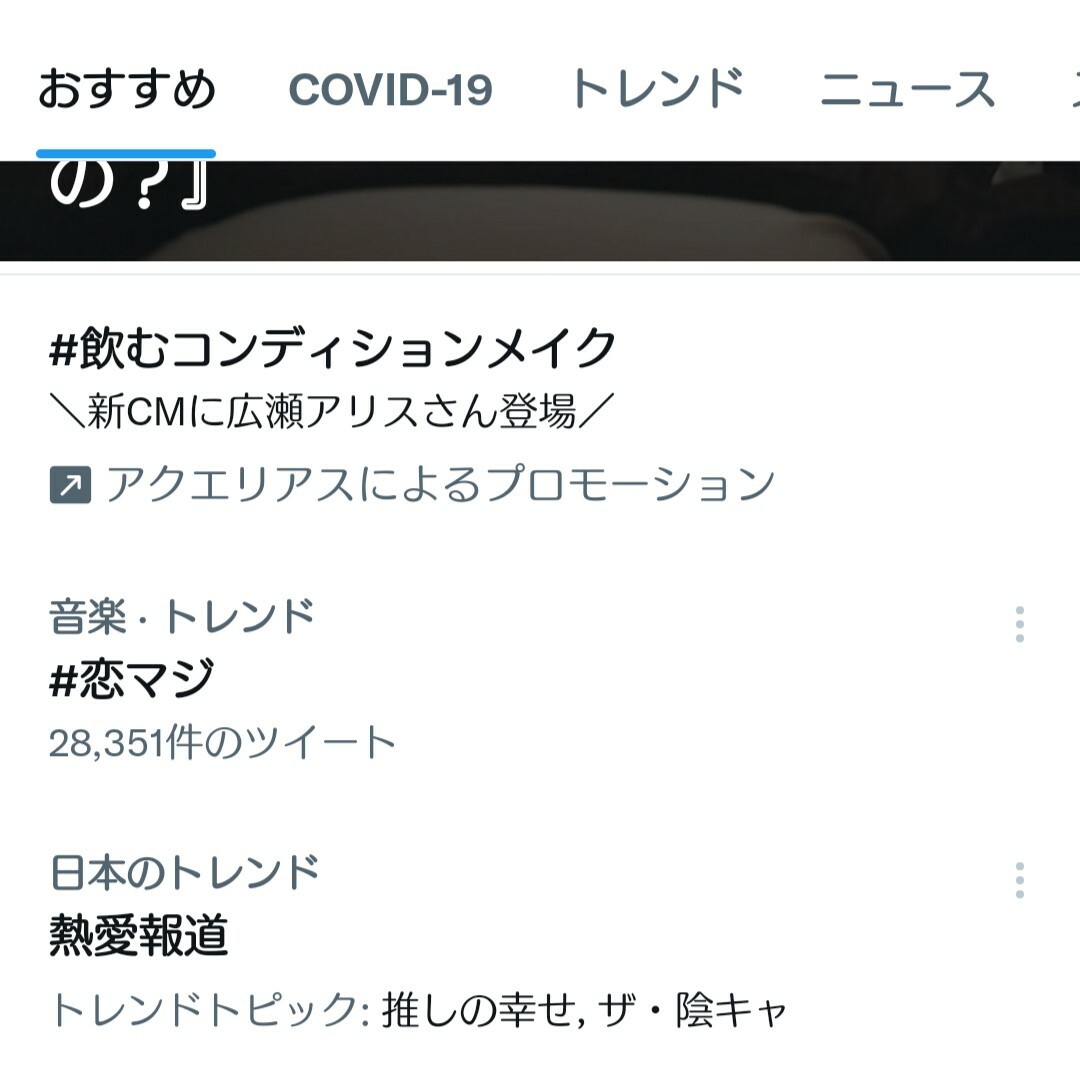Screen dimensions: 1080x1073
Task: Open the featured banner image at top
Action: click(x=540, y=210)
